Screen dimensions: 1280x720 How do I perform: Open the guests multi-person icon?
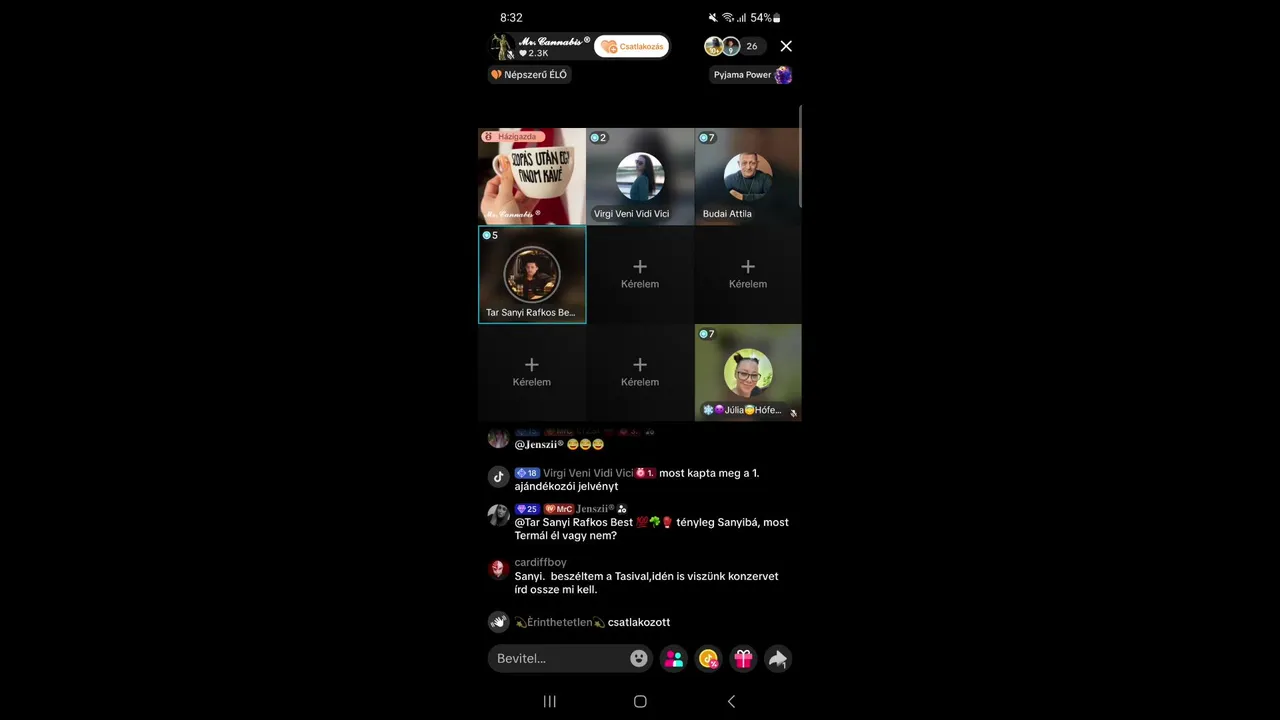(x=674, y=658)
